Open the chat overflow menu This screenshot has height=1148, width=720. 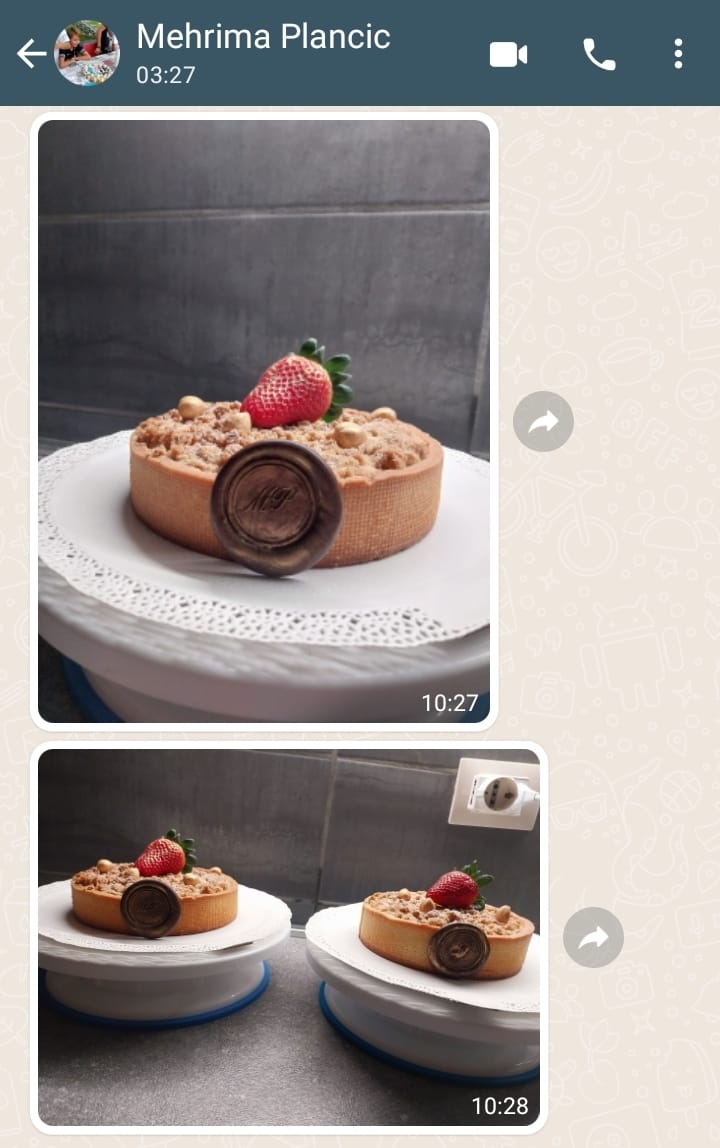coord(678,55)
